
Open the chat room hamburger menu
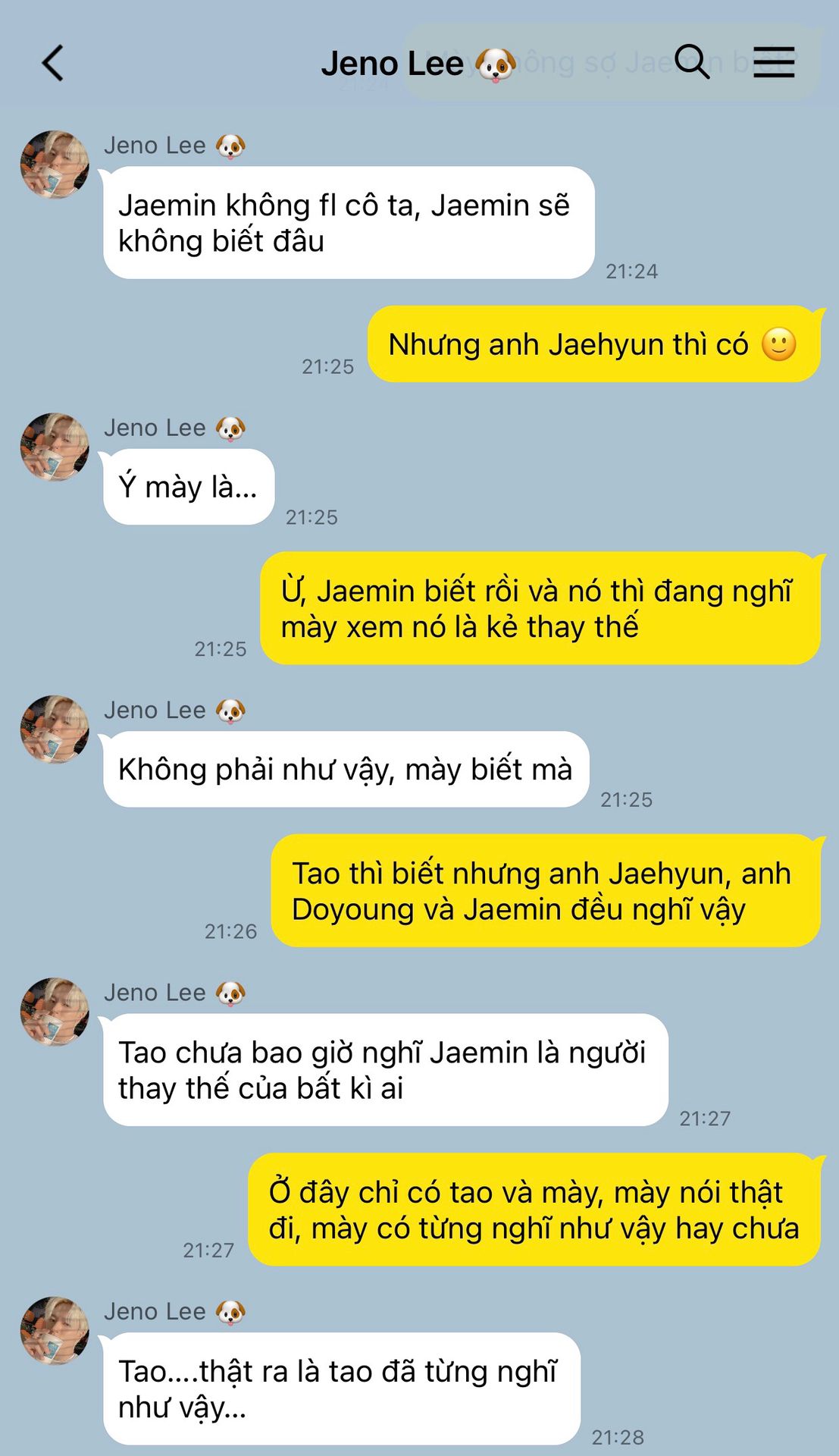pyautogui.click(x=774, y=61)
